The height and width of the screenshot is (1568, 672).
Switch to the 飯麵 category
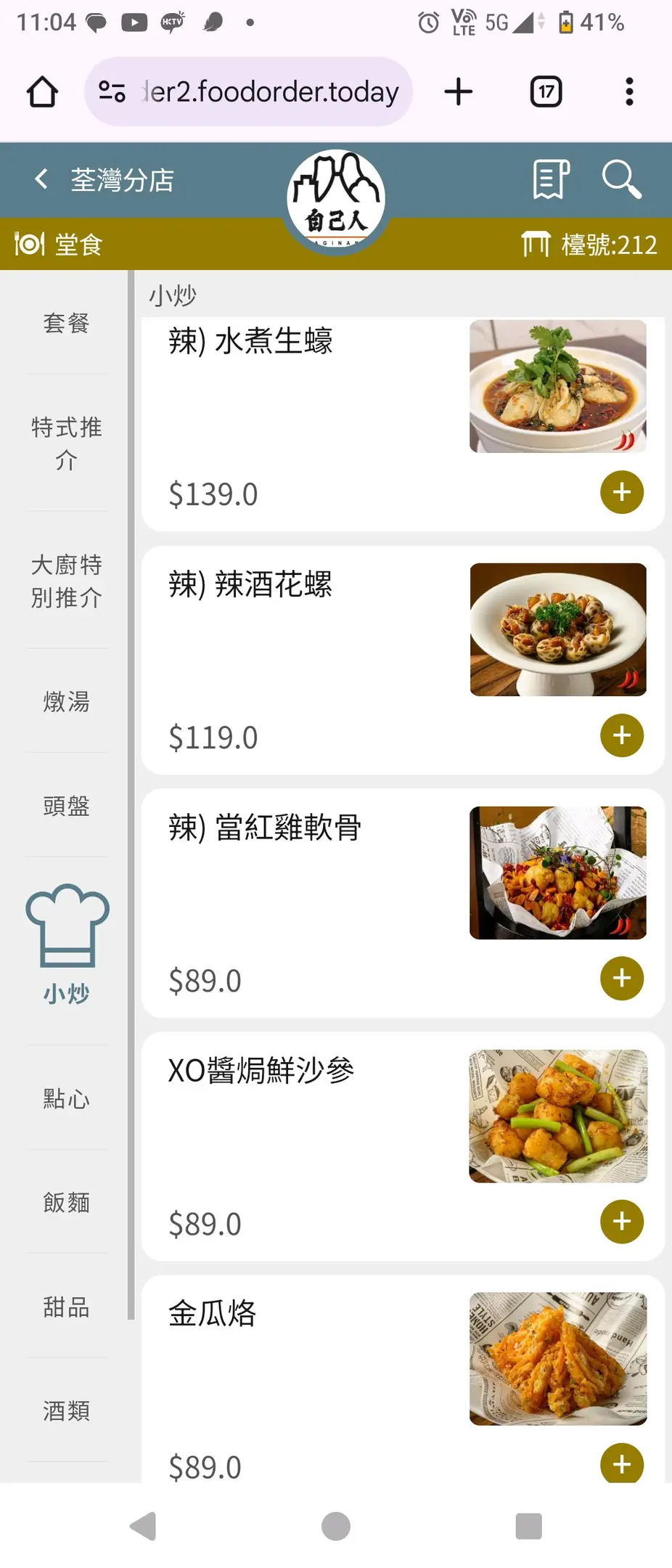coord(66,1203)
